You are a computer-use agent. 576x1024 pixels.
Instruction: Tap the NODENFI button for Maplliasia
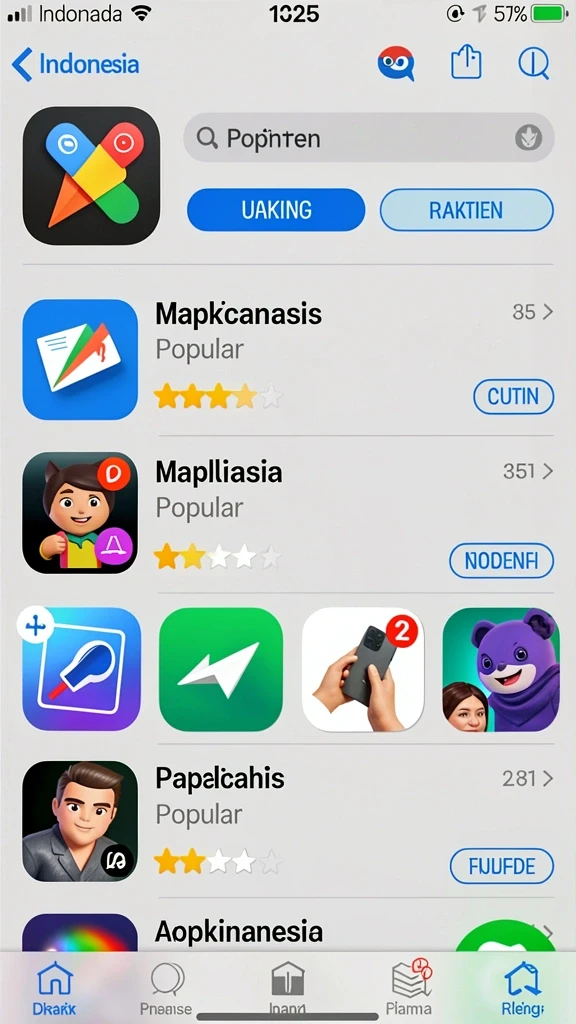pyautogui.click(x=502, y=560)
